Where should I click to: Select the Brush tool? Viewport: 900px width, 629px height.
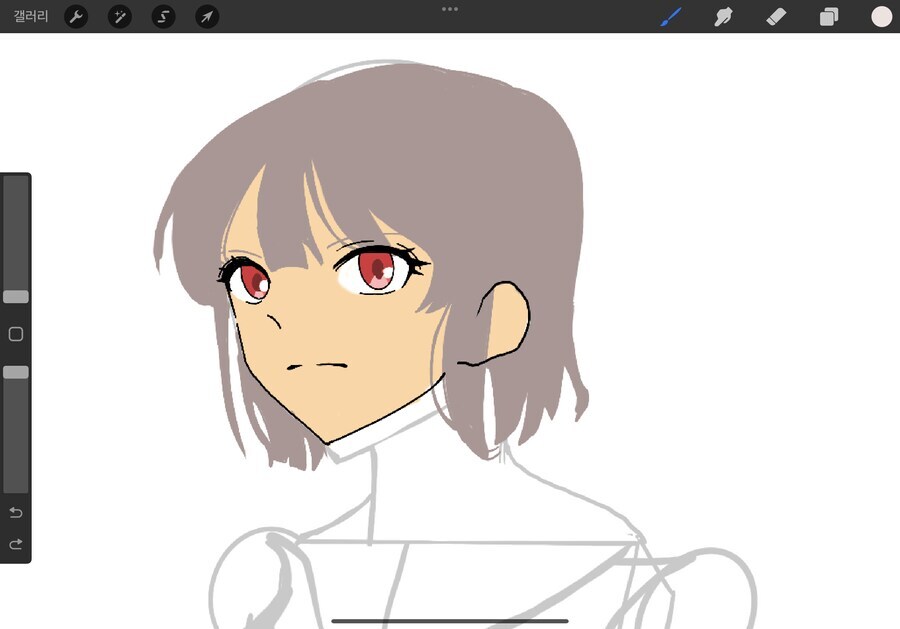click(671, 17)
